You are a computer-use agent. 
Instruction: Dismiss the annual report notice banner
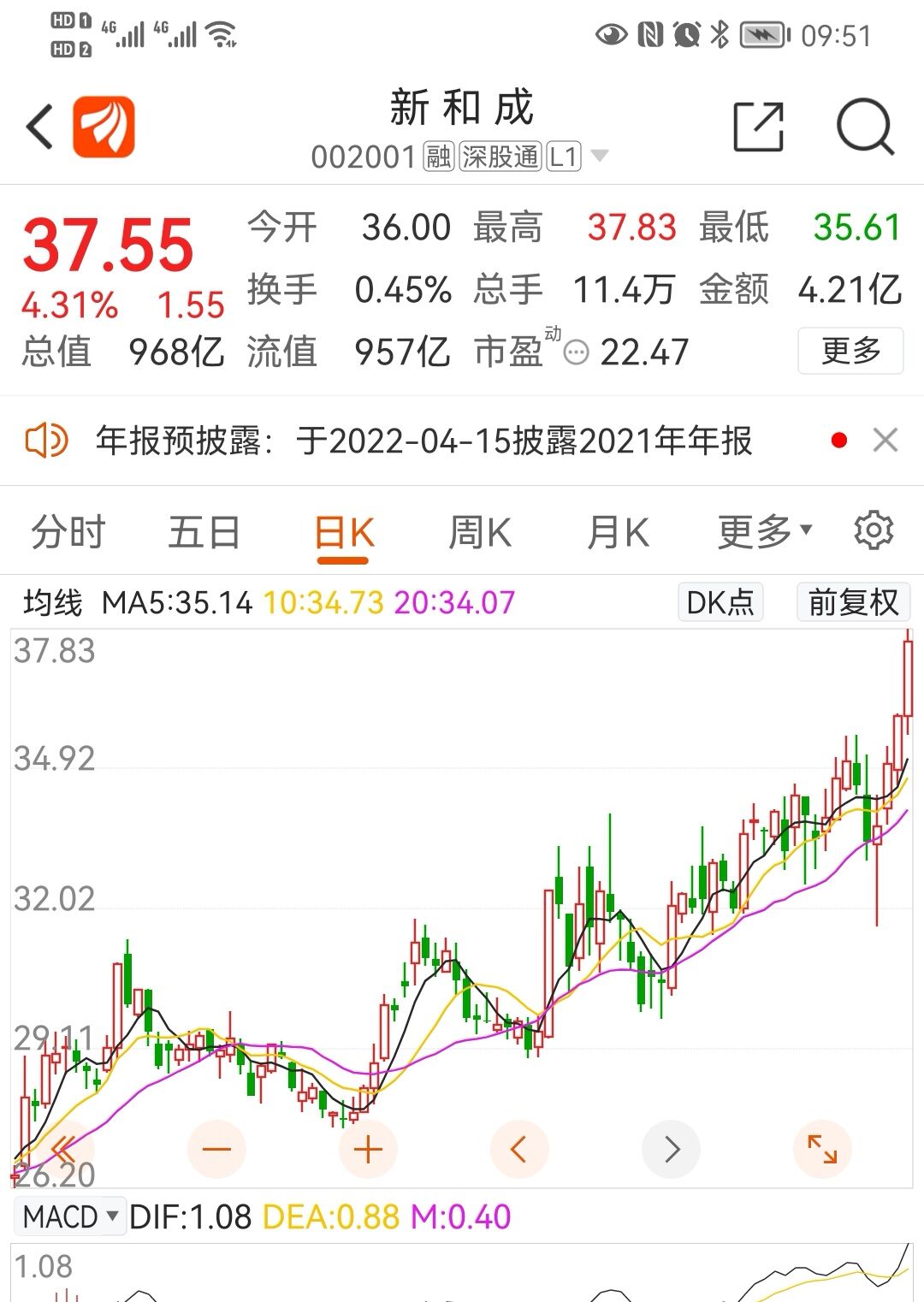885,441
